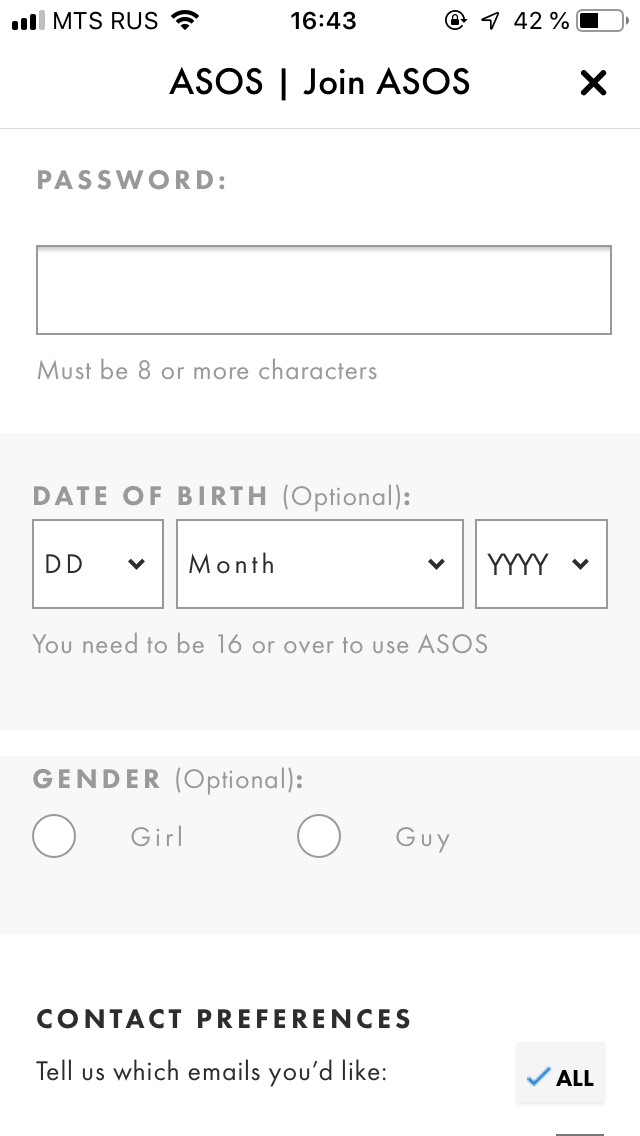Screen dimensions: 640x1136
Task: Tap the password input field
Action: tap(324, 290)
